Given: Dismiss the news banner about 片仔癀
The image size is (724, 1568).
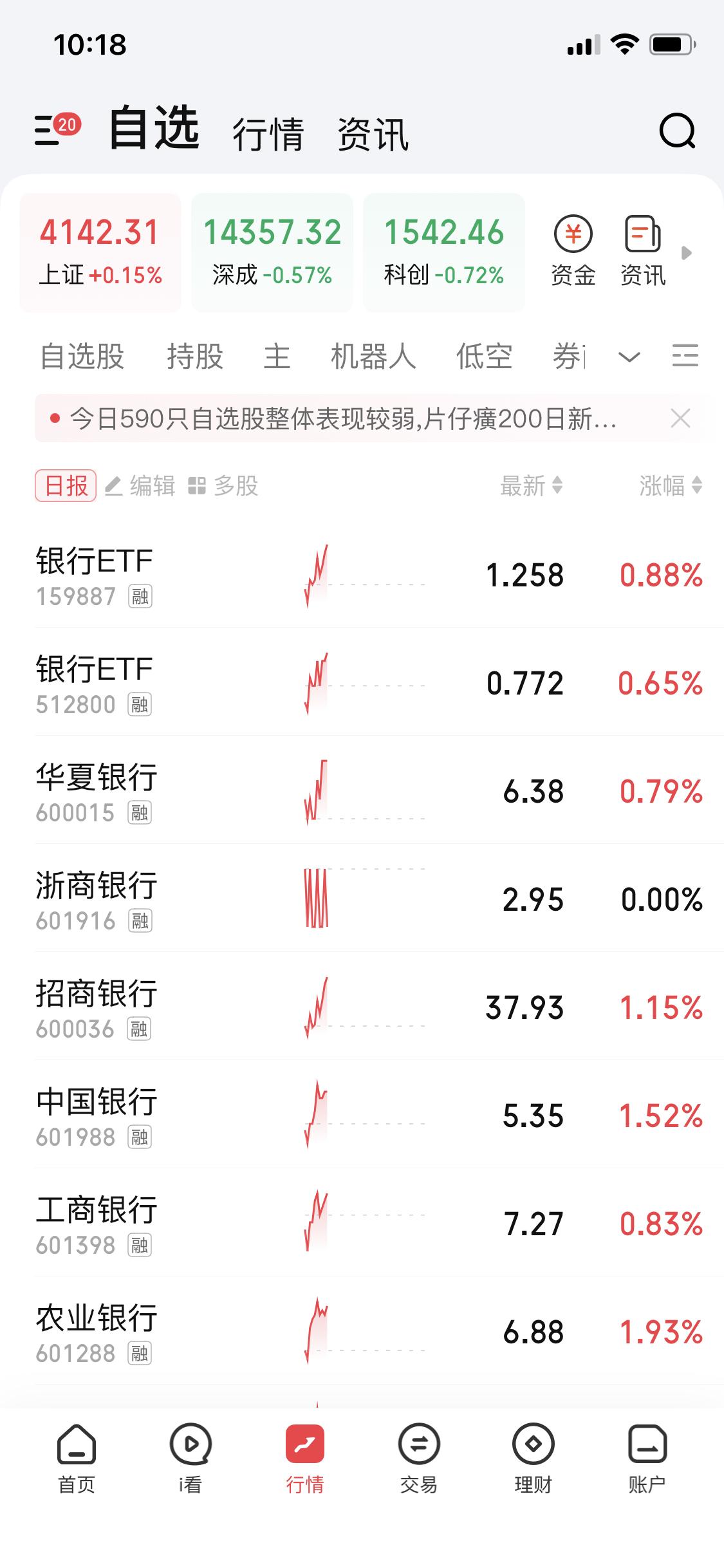Looking at the screenshot, I should pyautogui.click(x=682, y=419).
